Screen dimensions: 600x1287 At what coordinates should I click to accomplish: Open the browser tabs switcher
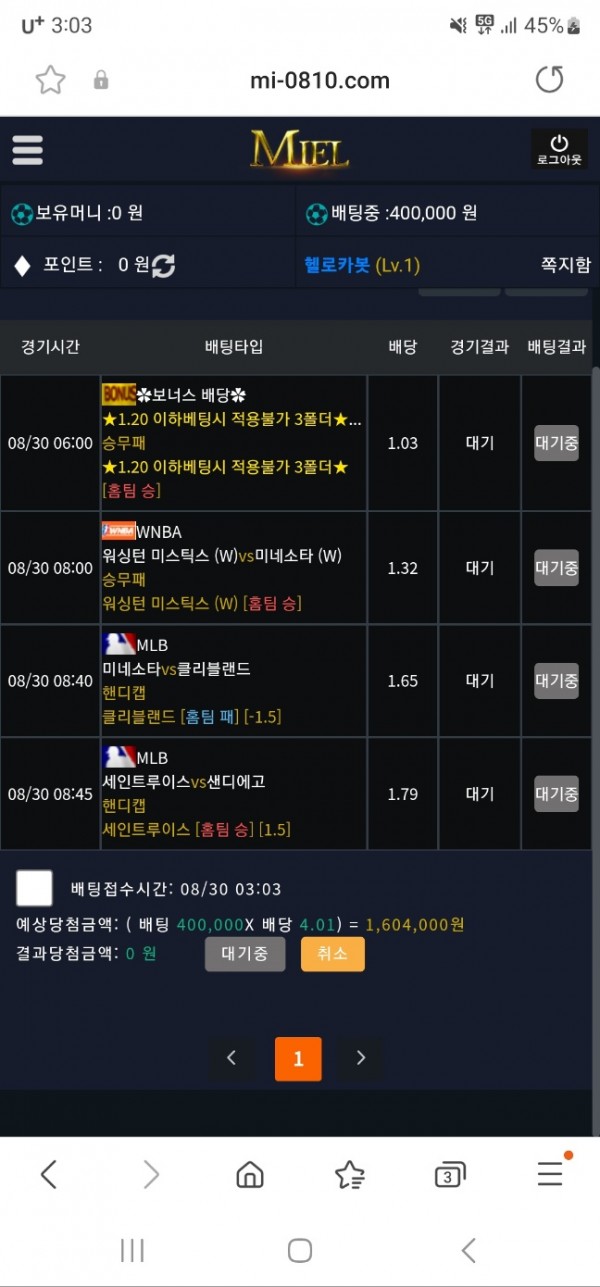[450, 1175]
